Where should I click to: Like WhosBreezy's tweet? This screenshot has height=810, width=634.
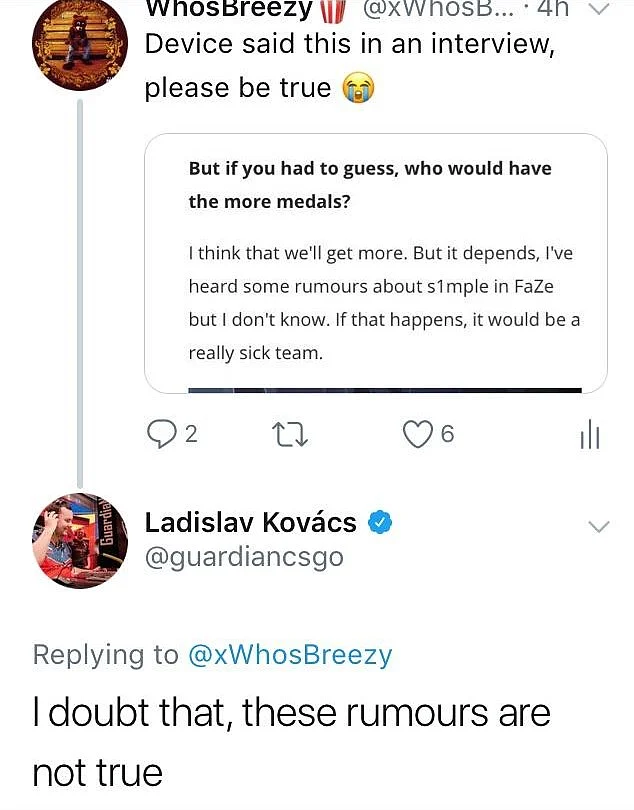[x=416, y=434]
